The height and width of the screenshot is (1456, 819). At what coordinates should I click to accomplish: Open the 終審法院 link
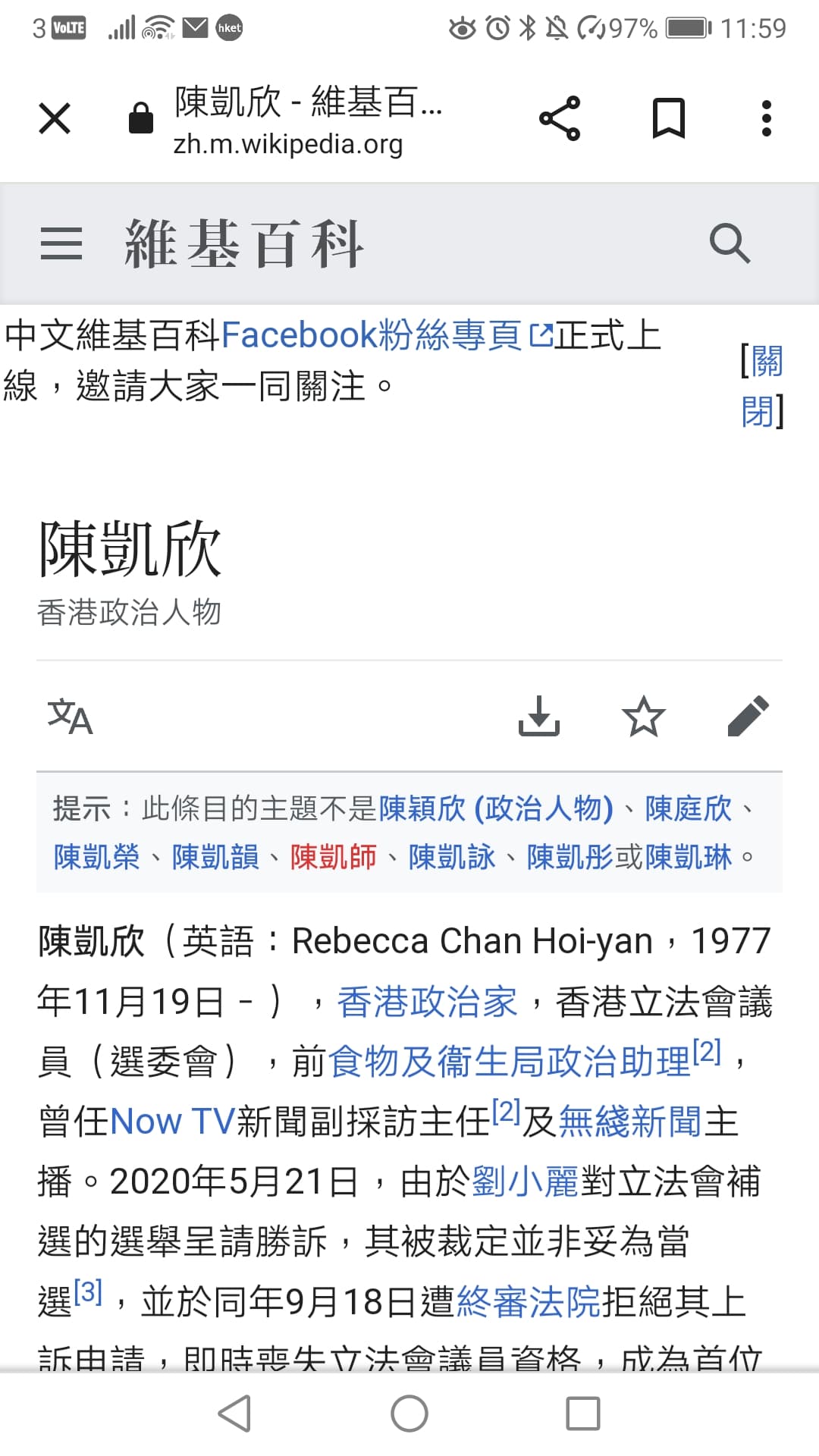(529, 1302)
